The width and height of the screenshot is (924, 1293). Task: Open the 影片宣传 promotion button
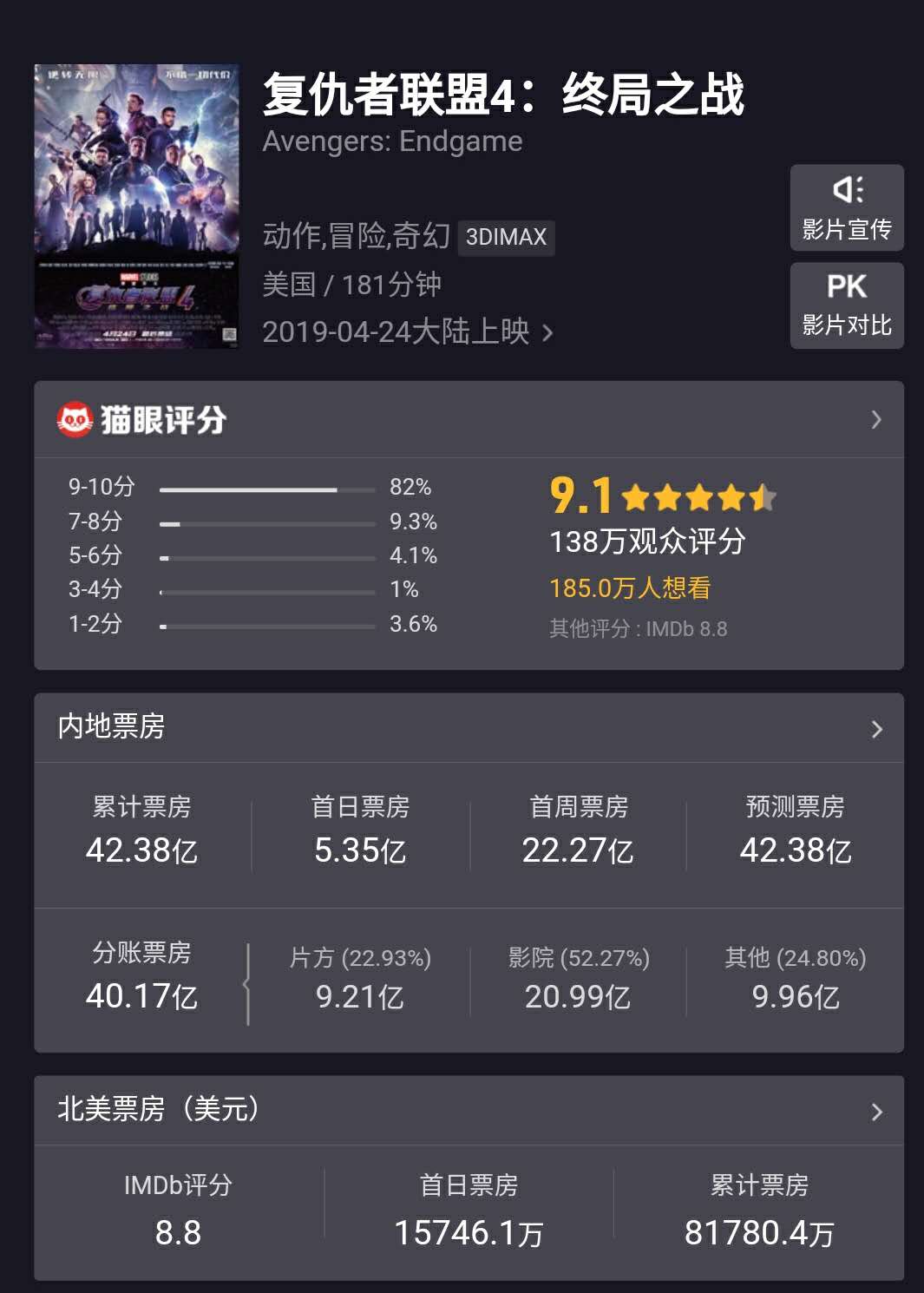pos(846,208)
